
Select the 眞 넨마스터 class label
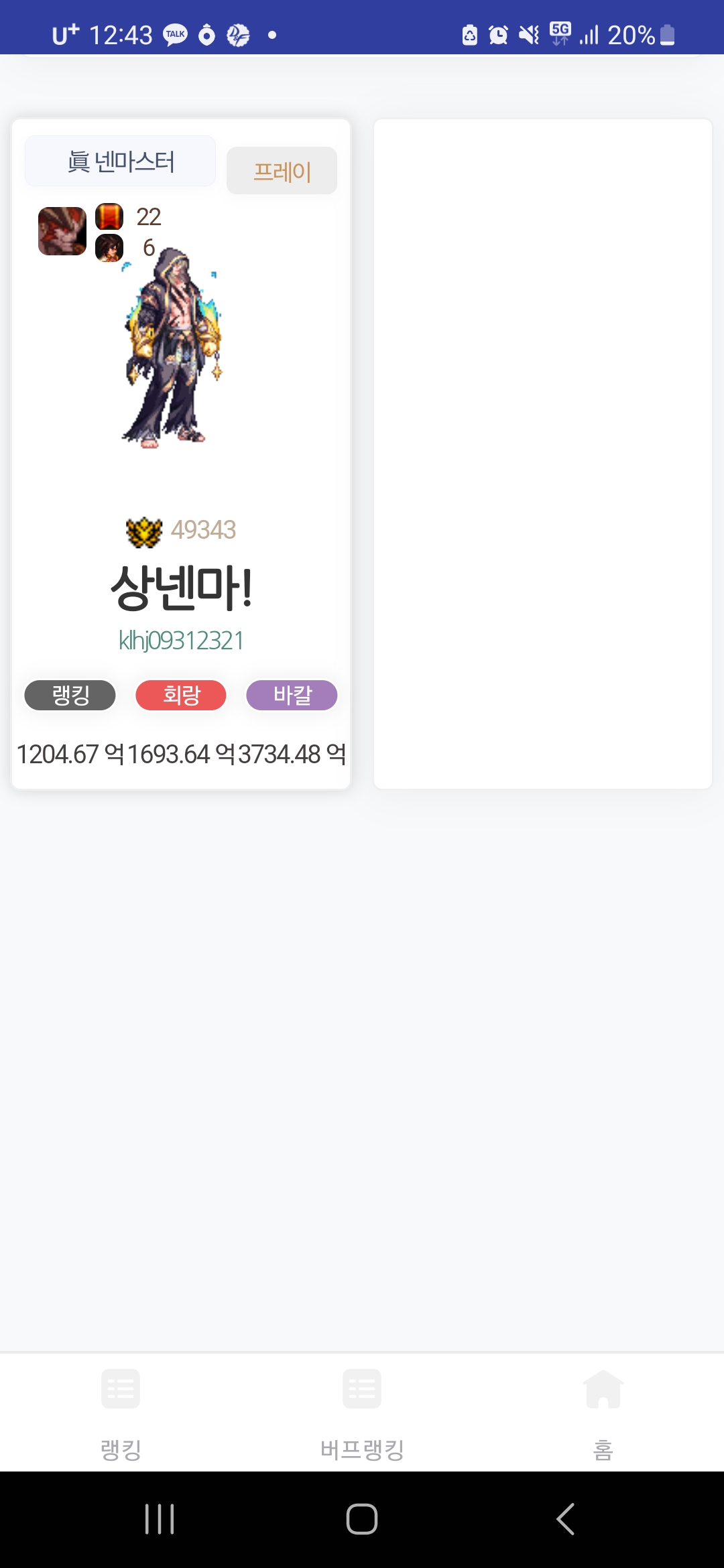tap(121, 161)
